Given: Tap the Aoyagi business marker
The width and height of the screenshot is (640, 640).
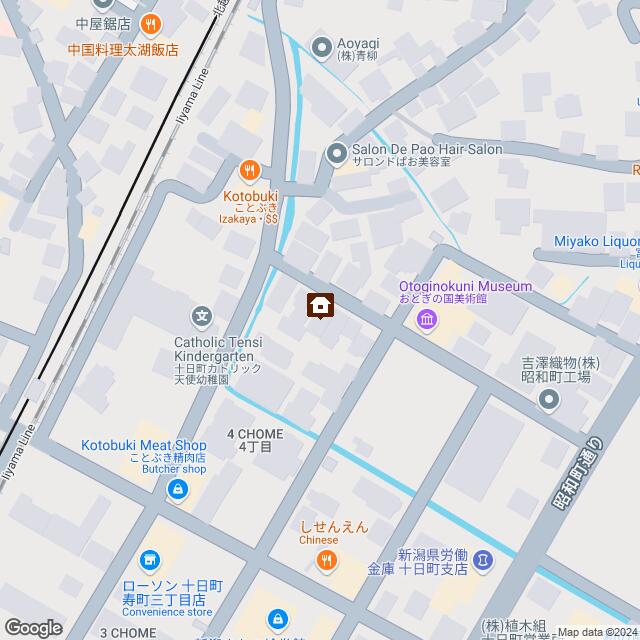Looking at the screenshot, I should [x=322, y=45].
